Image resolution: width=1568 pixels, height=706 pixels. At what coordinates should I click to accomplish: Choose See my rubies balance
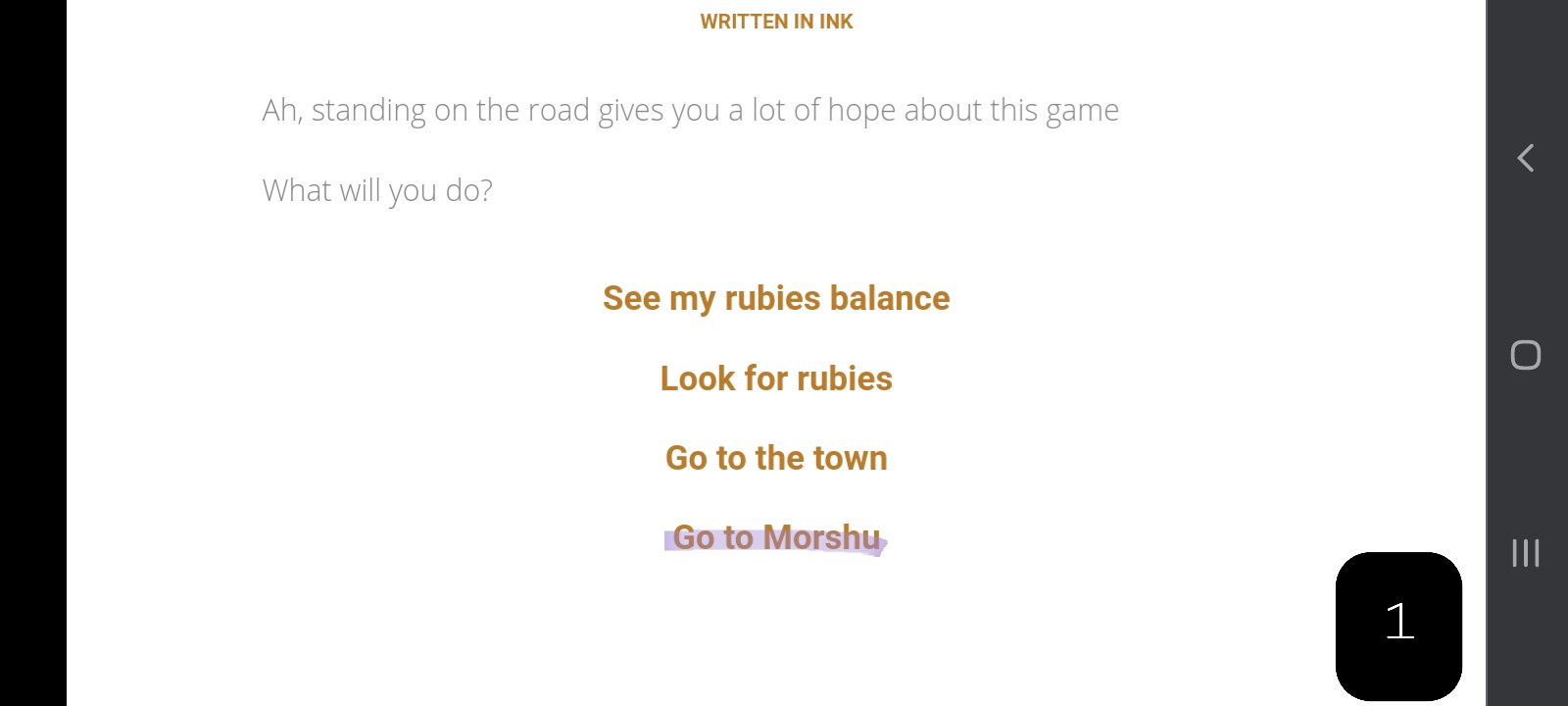[x=776, y=298]
